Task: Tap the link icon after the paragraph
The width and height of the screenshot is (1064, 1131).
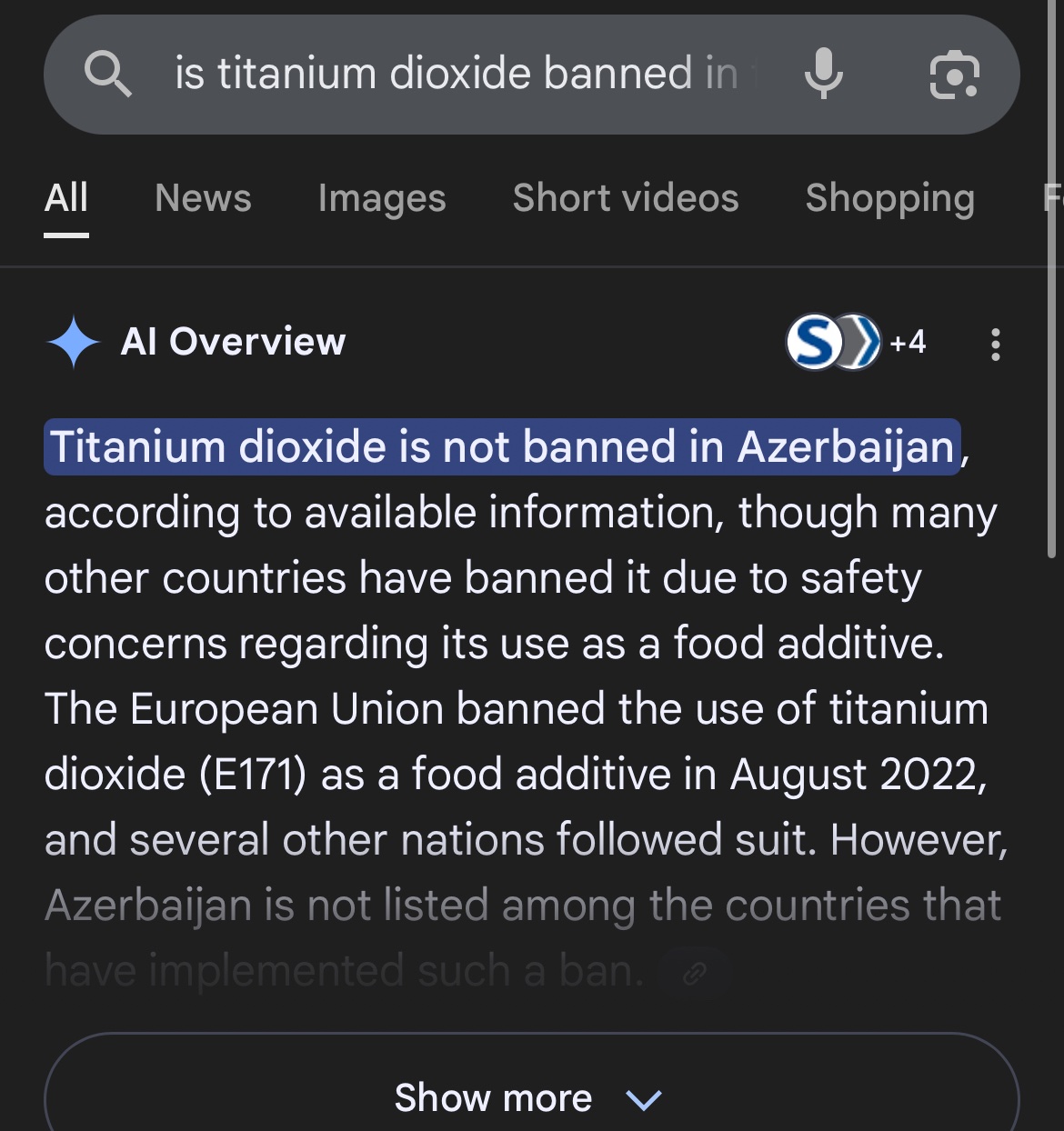Action: coord(695,974)
